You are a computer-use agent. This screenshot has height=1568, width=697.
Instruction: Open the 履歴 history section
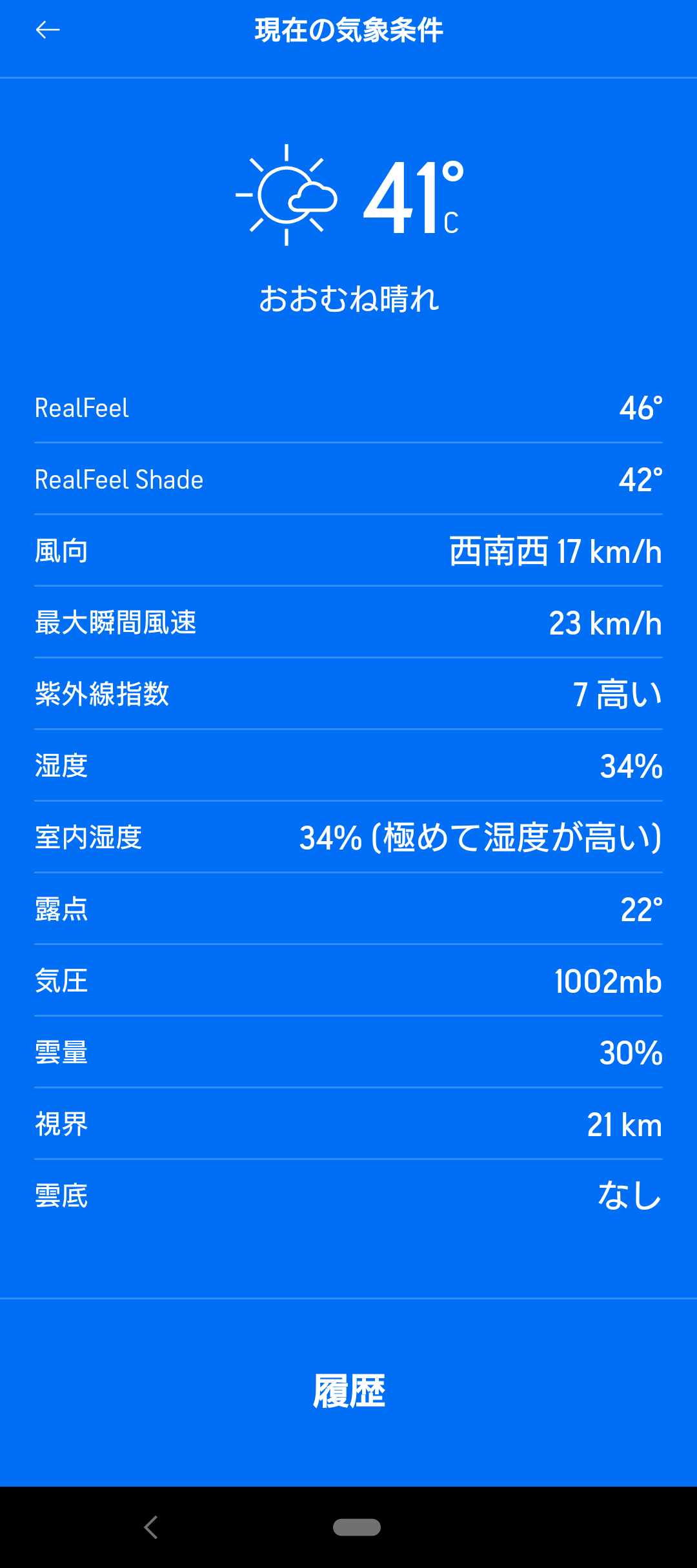[348, 1391]
